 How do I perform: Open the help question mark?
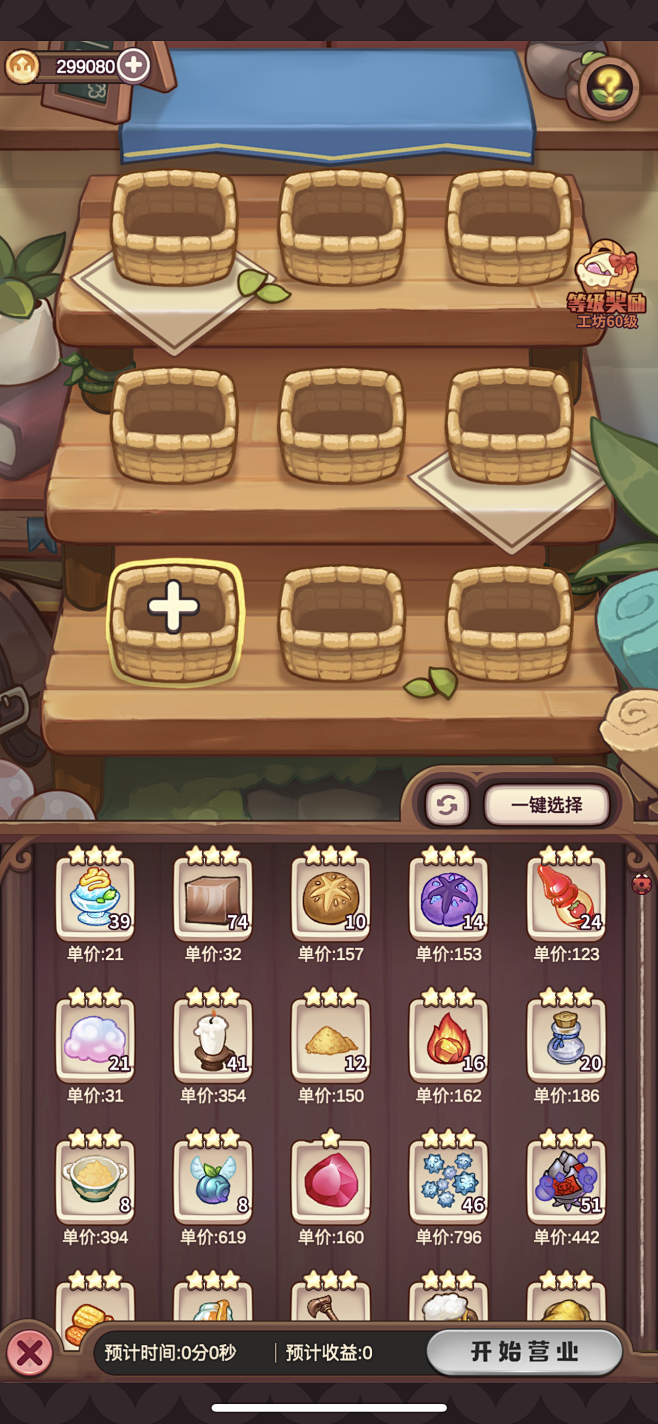607,86
